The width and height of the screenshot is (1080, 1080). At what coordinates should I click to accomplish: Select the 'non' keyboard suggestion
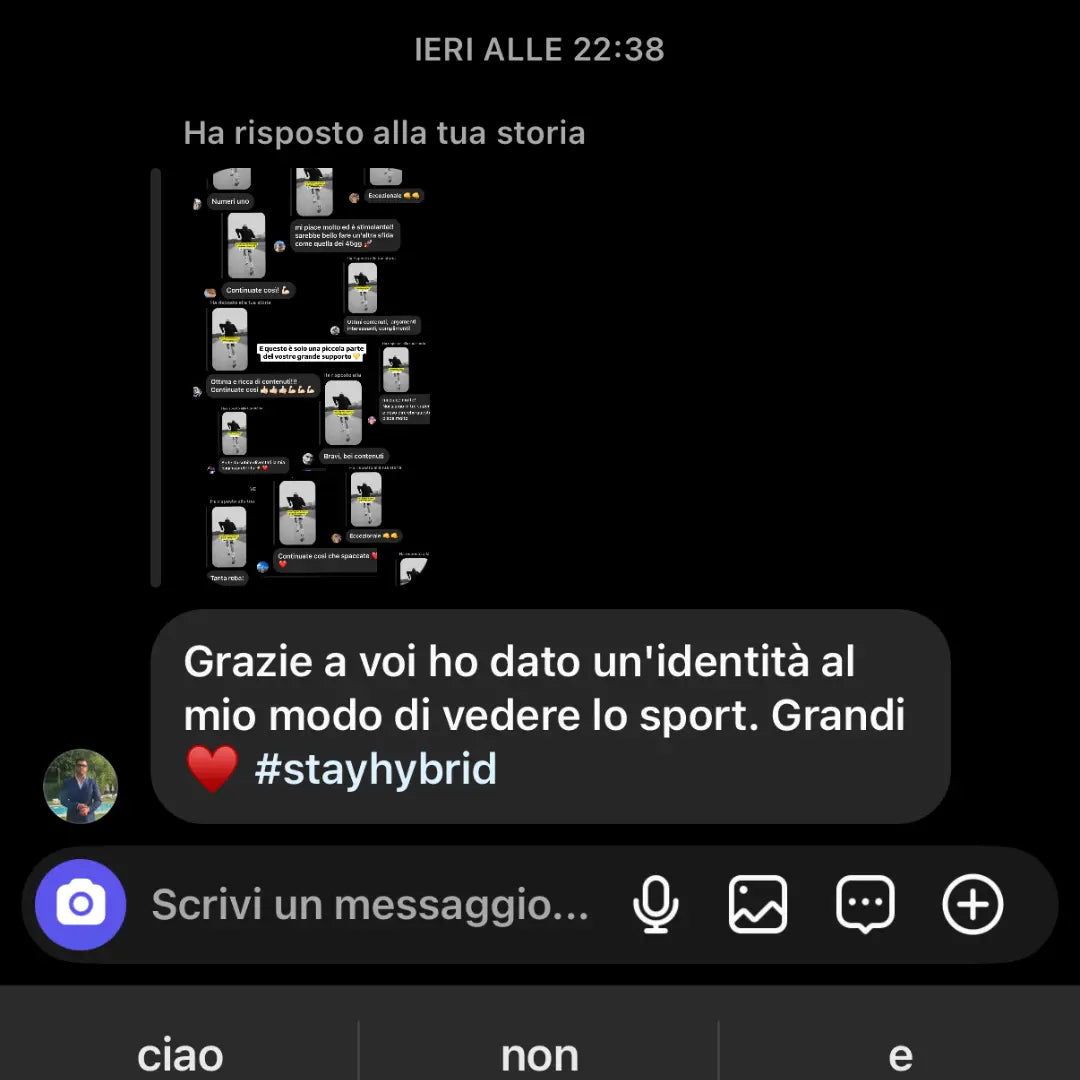pos(539,1055)
